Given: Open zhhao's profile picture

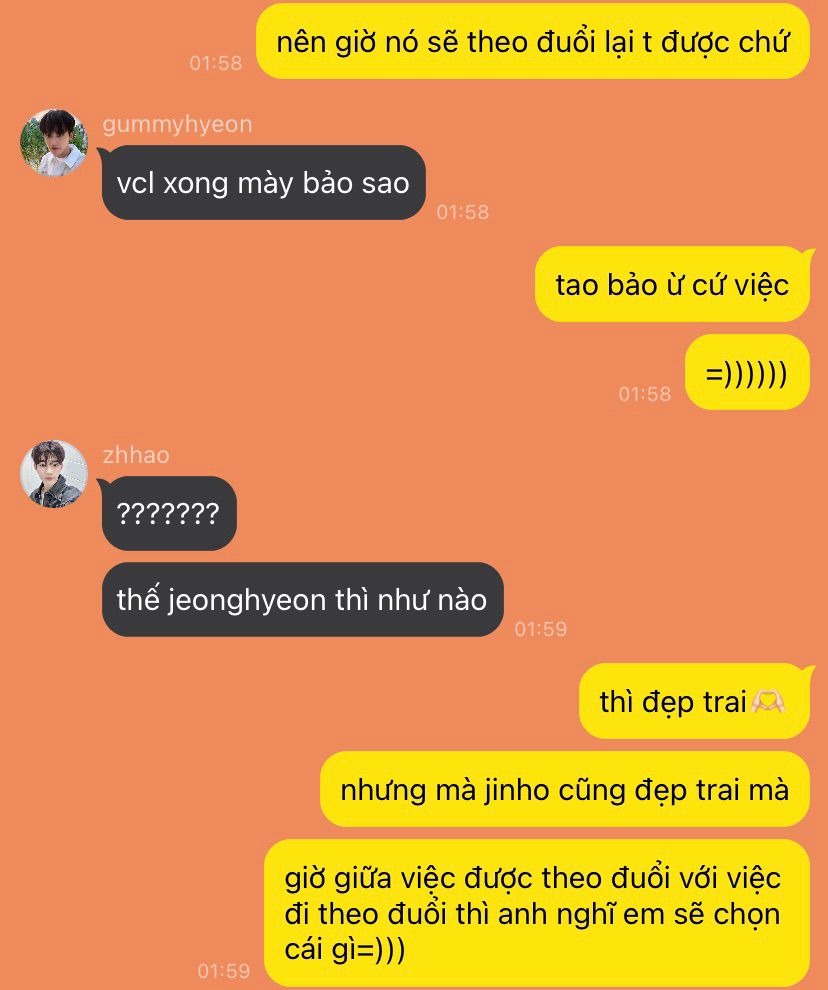Looking at the screenshot, I should (54, 474).
